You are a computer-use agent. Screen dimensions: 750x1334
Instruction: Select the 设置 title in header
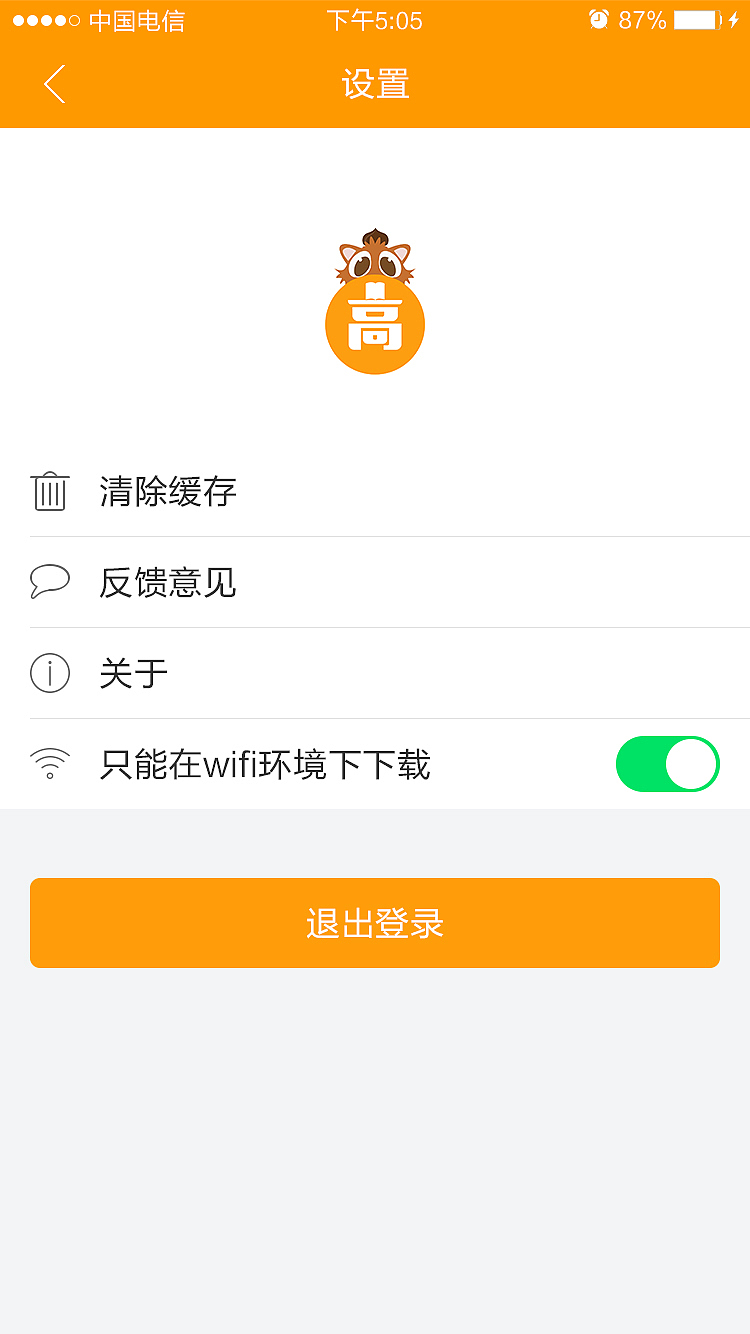375,84
